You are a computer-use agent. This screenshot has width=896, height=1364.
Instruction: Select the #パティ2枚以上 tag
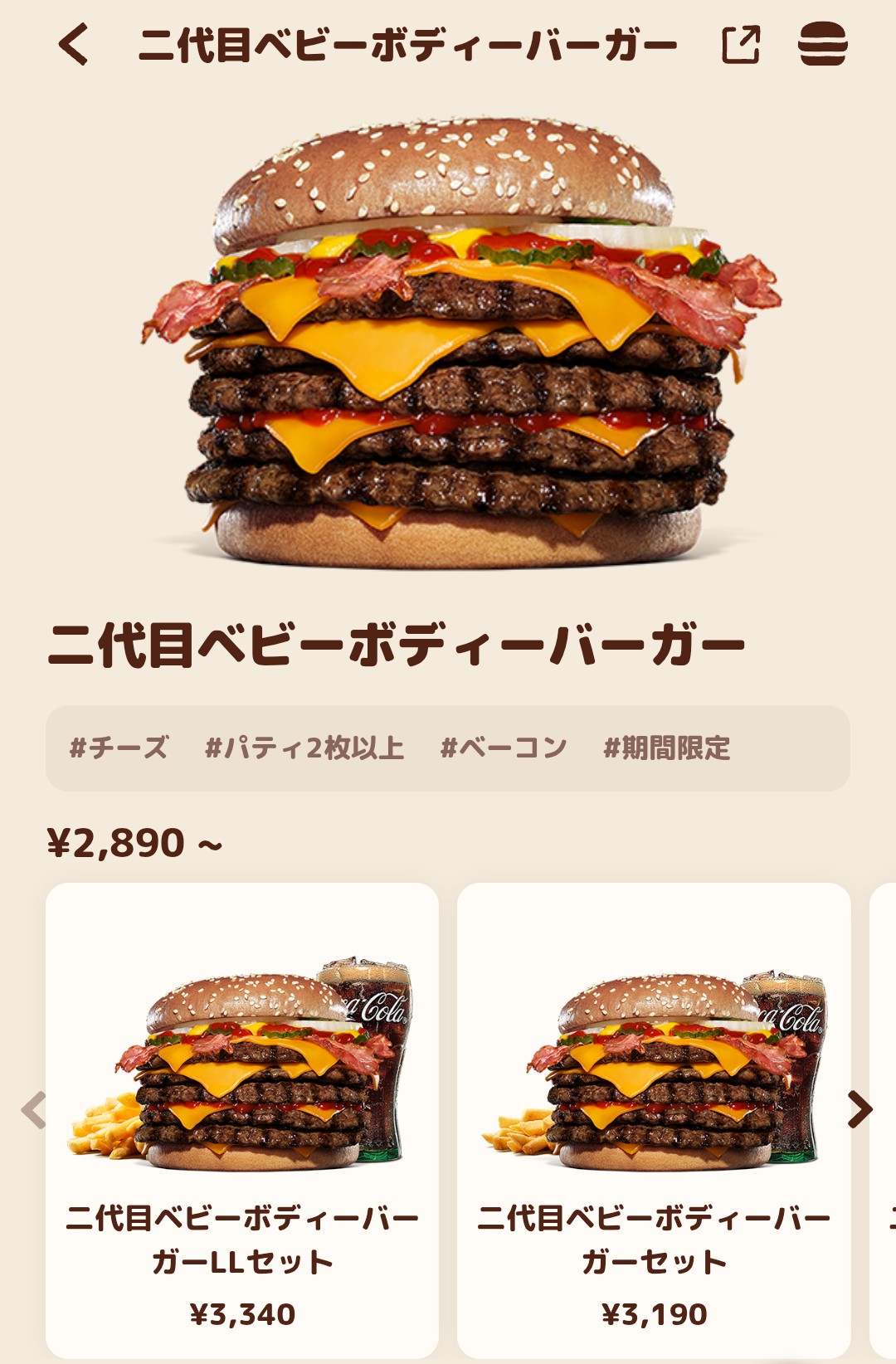[304, 748]
